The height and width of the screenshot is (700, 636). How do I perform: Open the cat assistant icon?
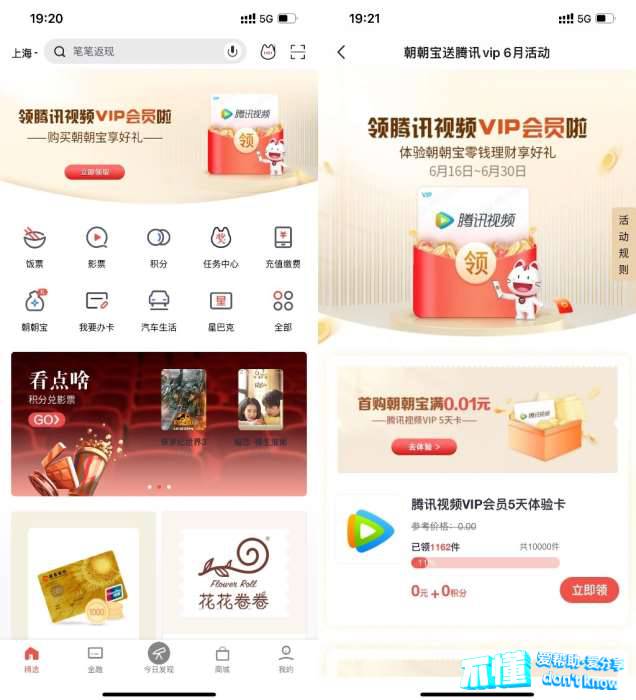268,52
